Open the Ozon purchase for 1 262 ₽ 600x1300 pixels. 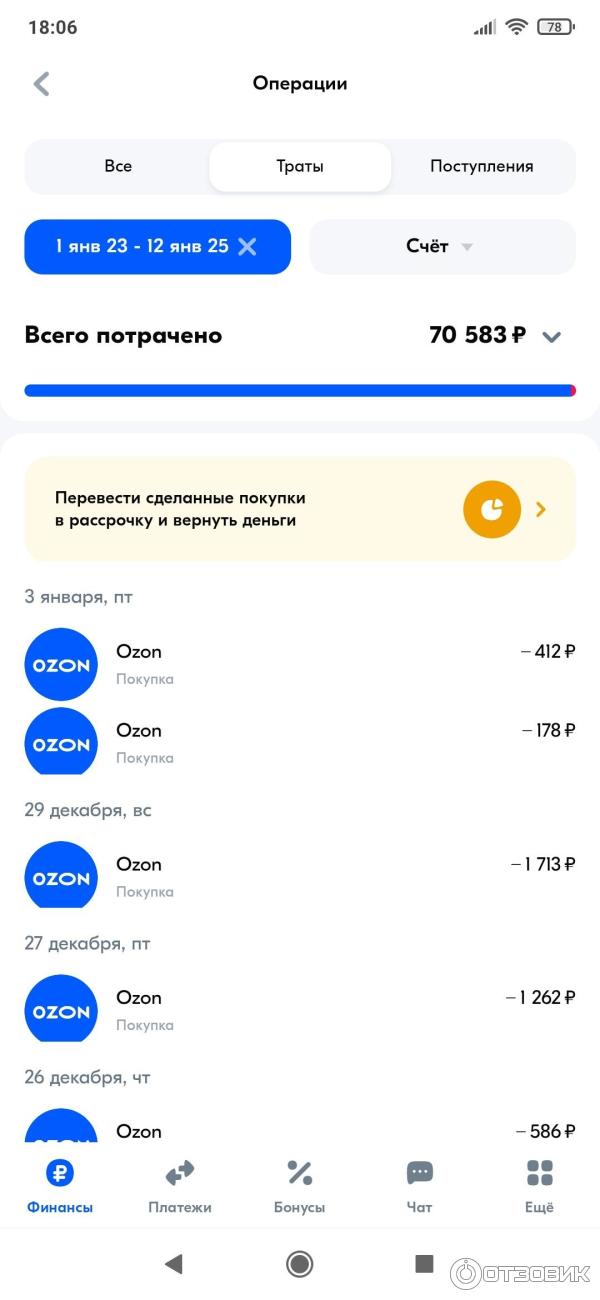(300, 1009)
